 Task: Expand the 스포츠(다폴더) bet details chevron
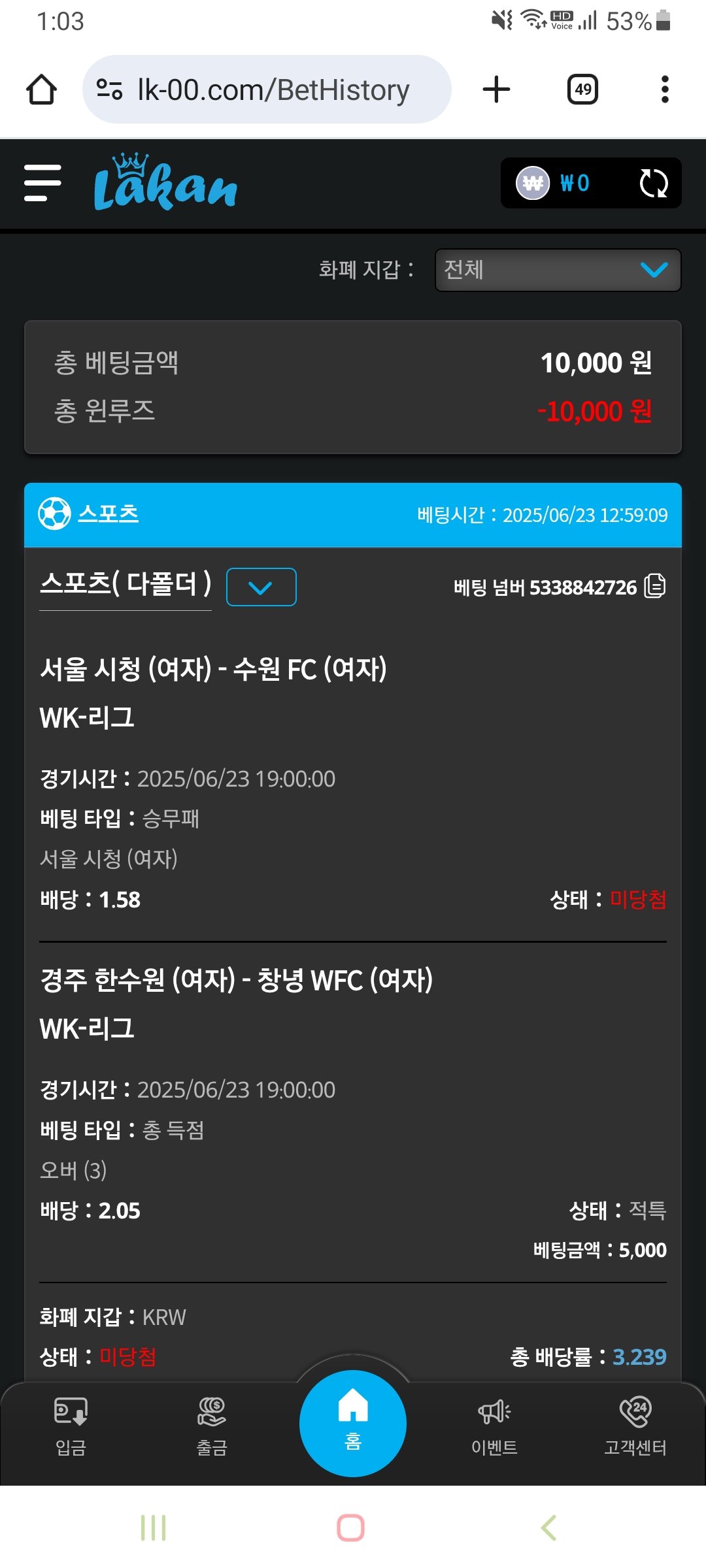[261, 587]
